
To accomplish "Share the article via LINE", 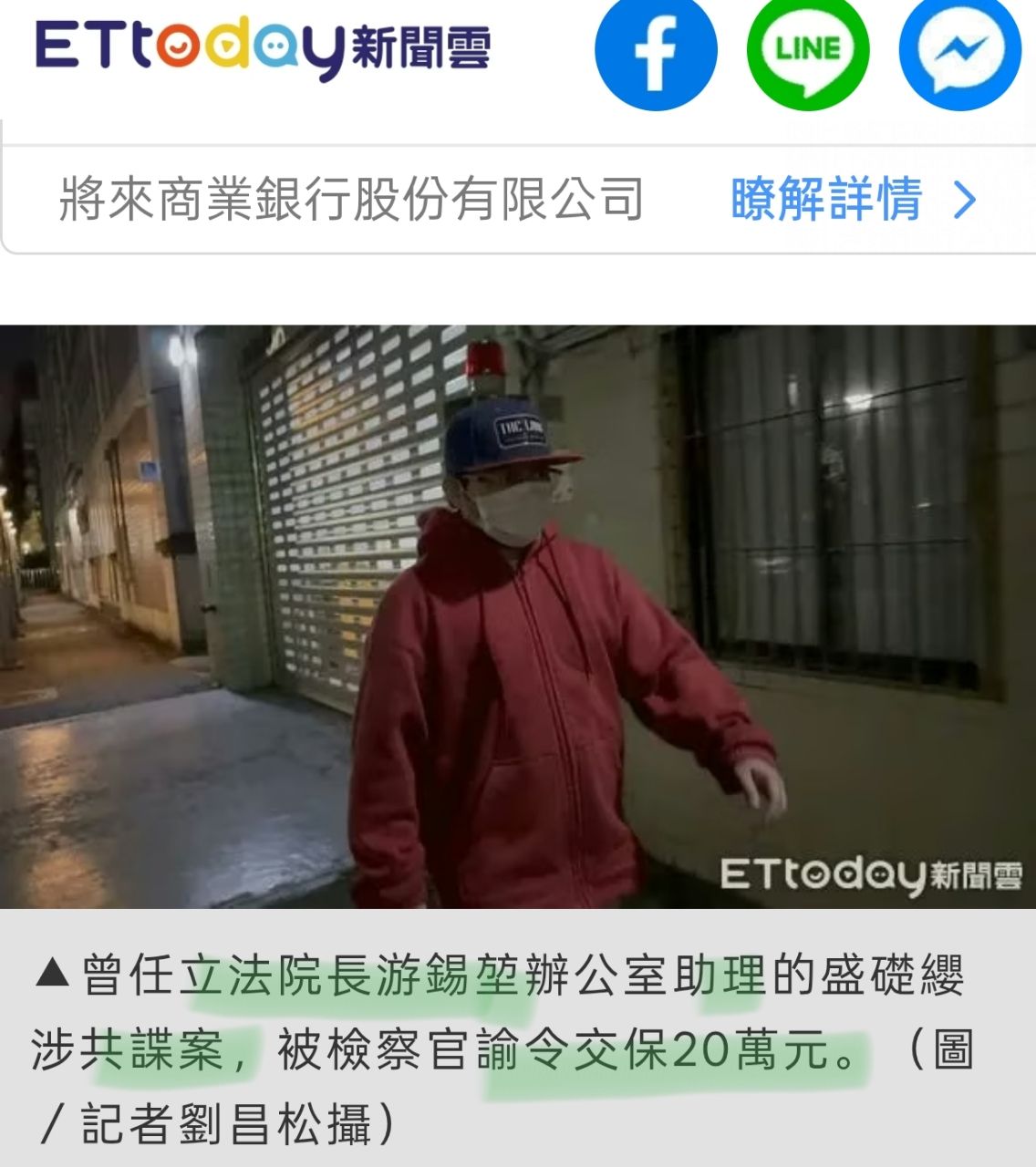I will (807, 51).
